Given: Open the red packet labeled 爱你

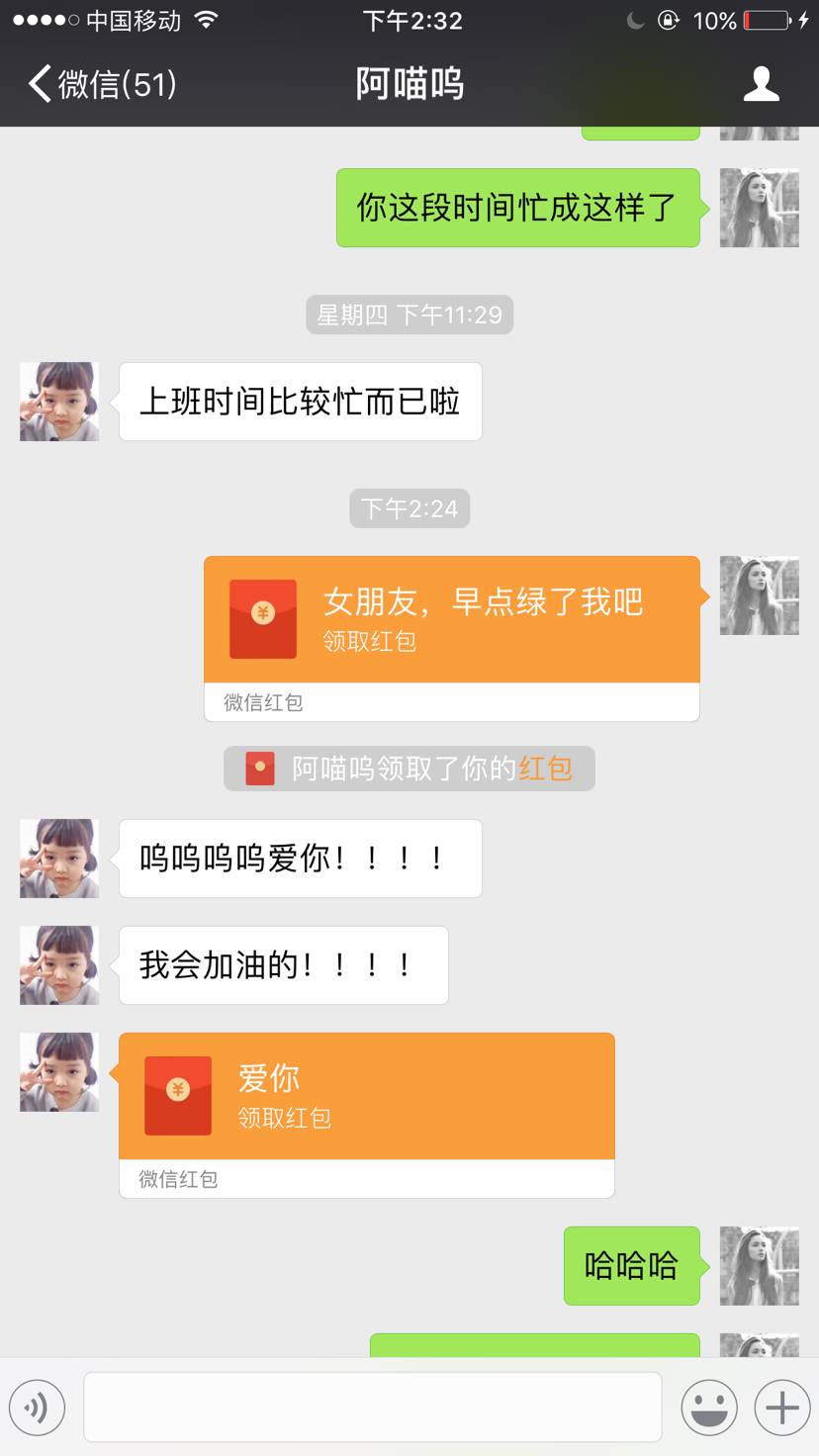Looking at the screenshot, I should (x=366, y=1096).
